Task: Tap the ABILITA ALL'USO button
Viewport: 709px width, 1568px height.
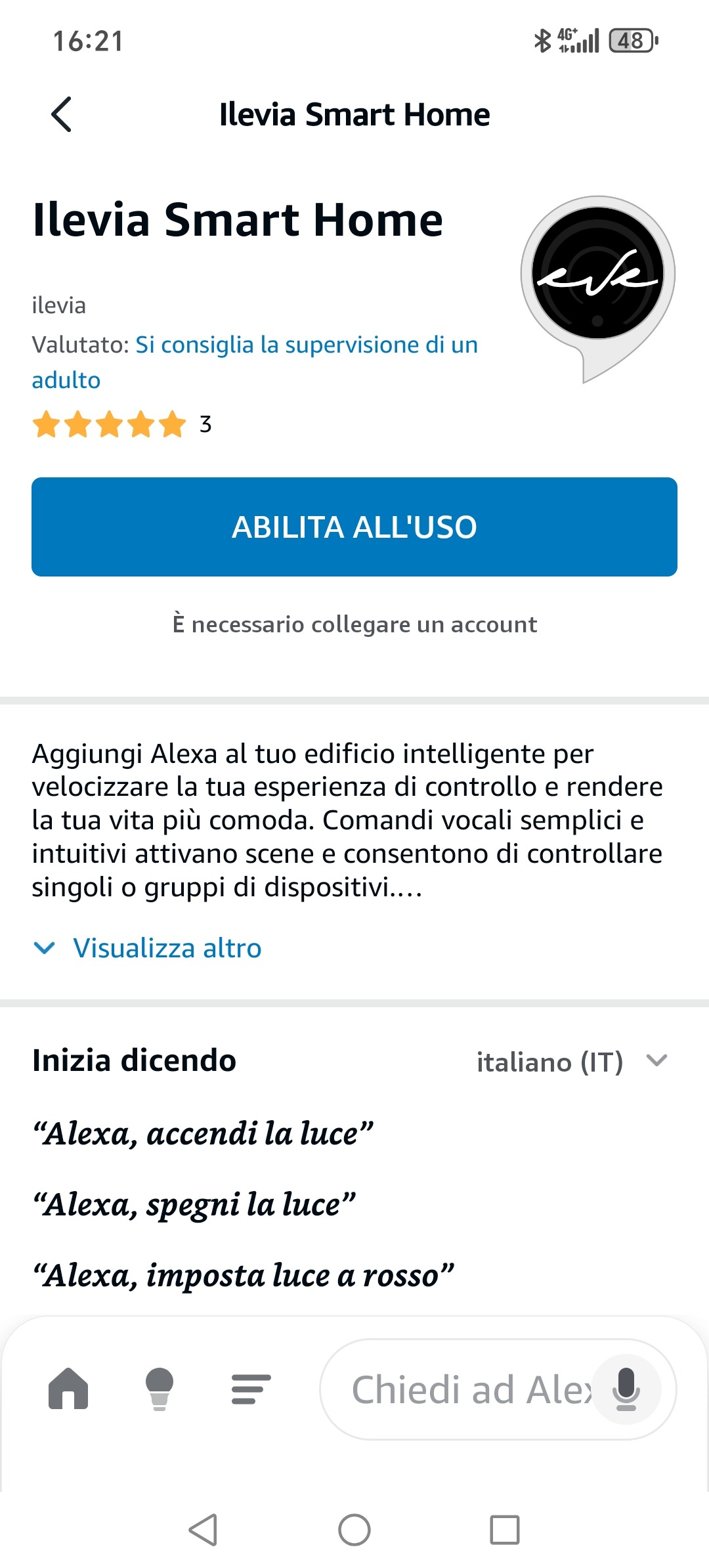Action: [x=354, y=527]
